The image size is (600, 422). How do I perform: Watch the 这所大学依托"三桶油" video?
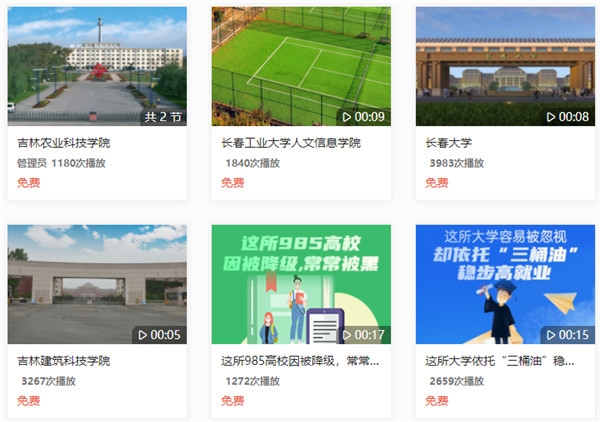(505, 284)
